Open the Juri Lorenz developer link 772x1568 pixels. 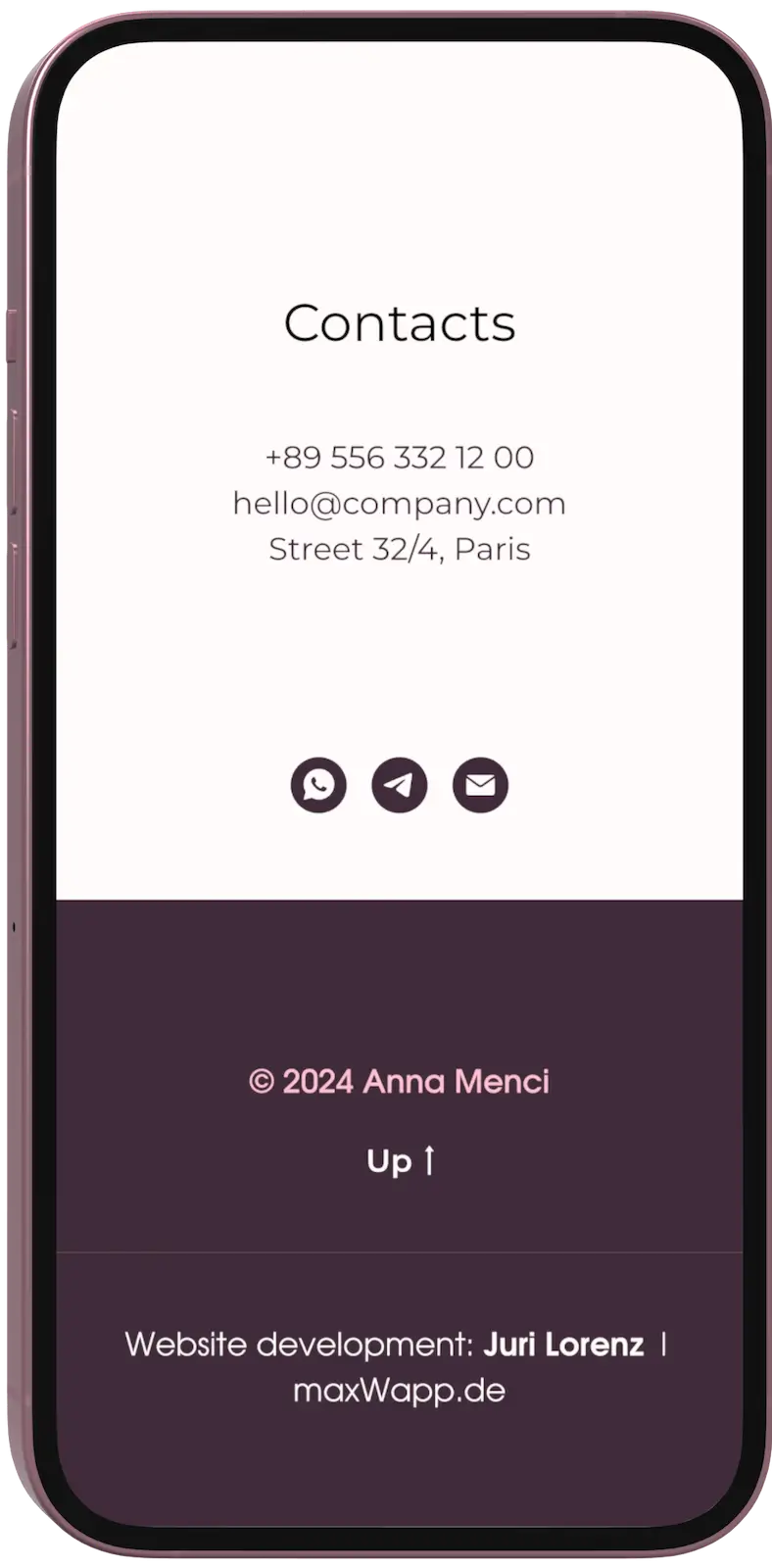pyautogui.click(x=563, y=1344)
